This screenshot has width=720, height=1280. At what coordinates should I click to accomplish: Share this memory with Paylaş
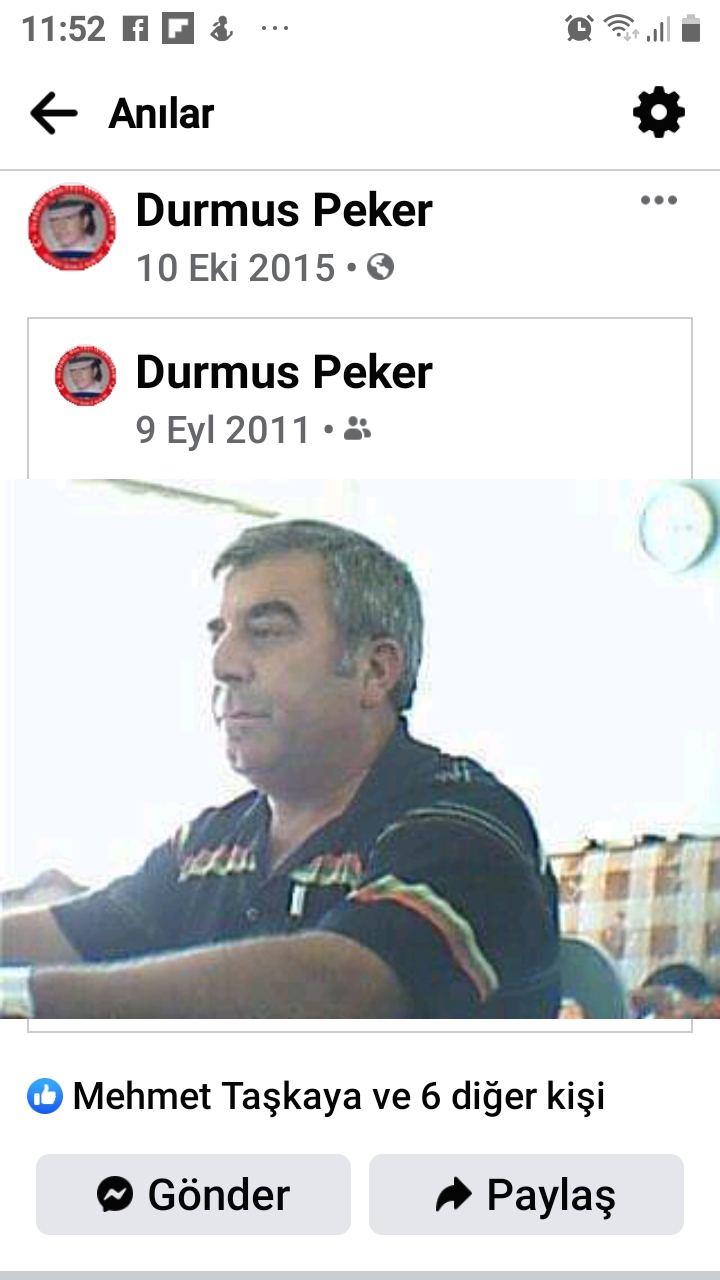click(526, 1194)
